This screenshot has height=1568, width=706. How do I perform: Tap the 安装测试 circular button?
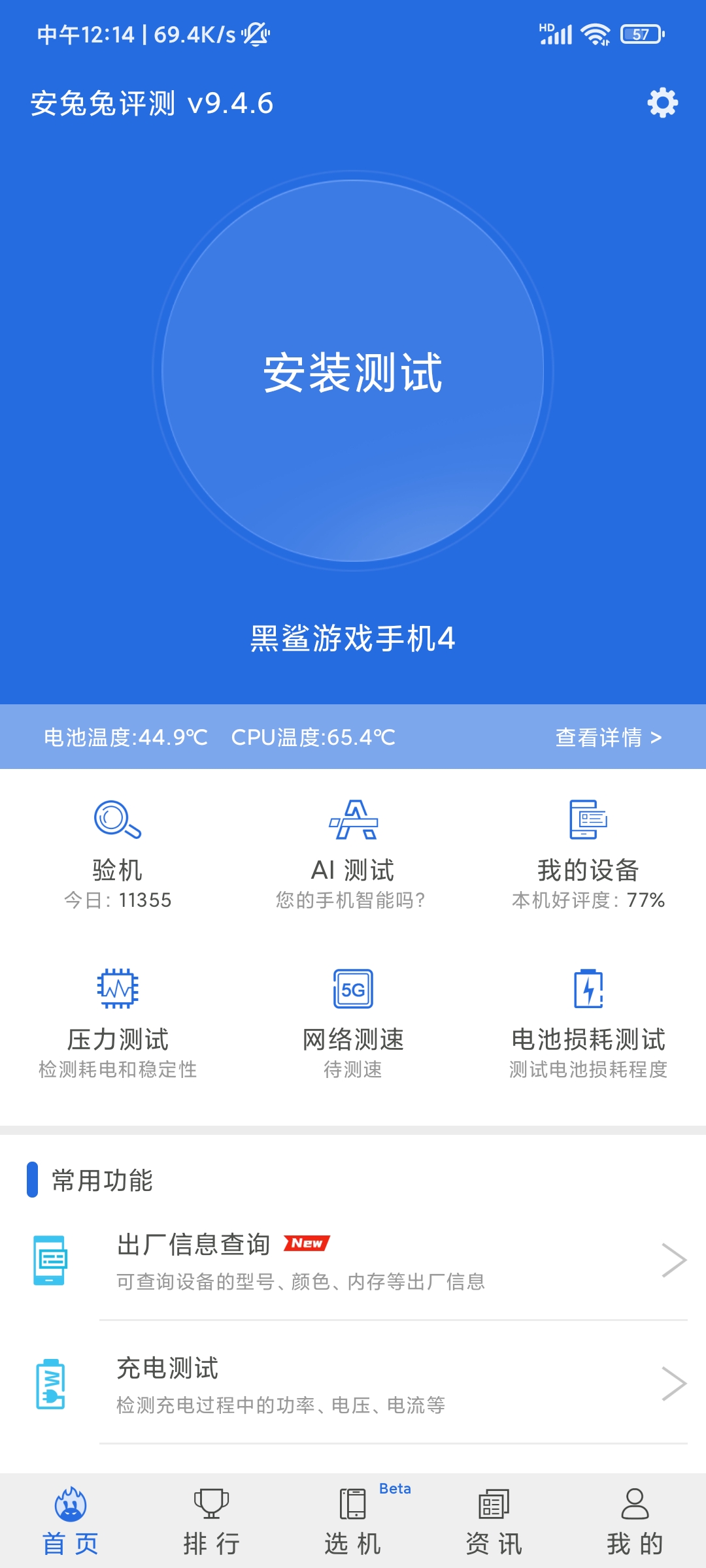353,371
